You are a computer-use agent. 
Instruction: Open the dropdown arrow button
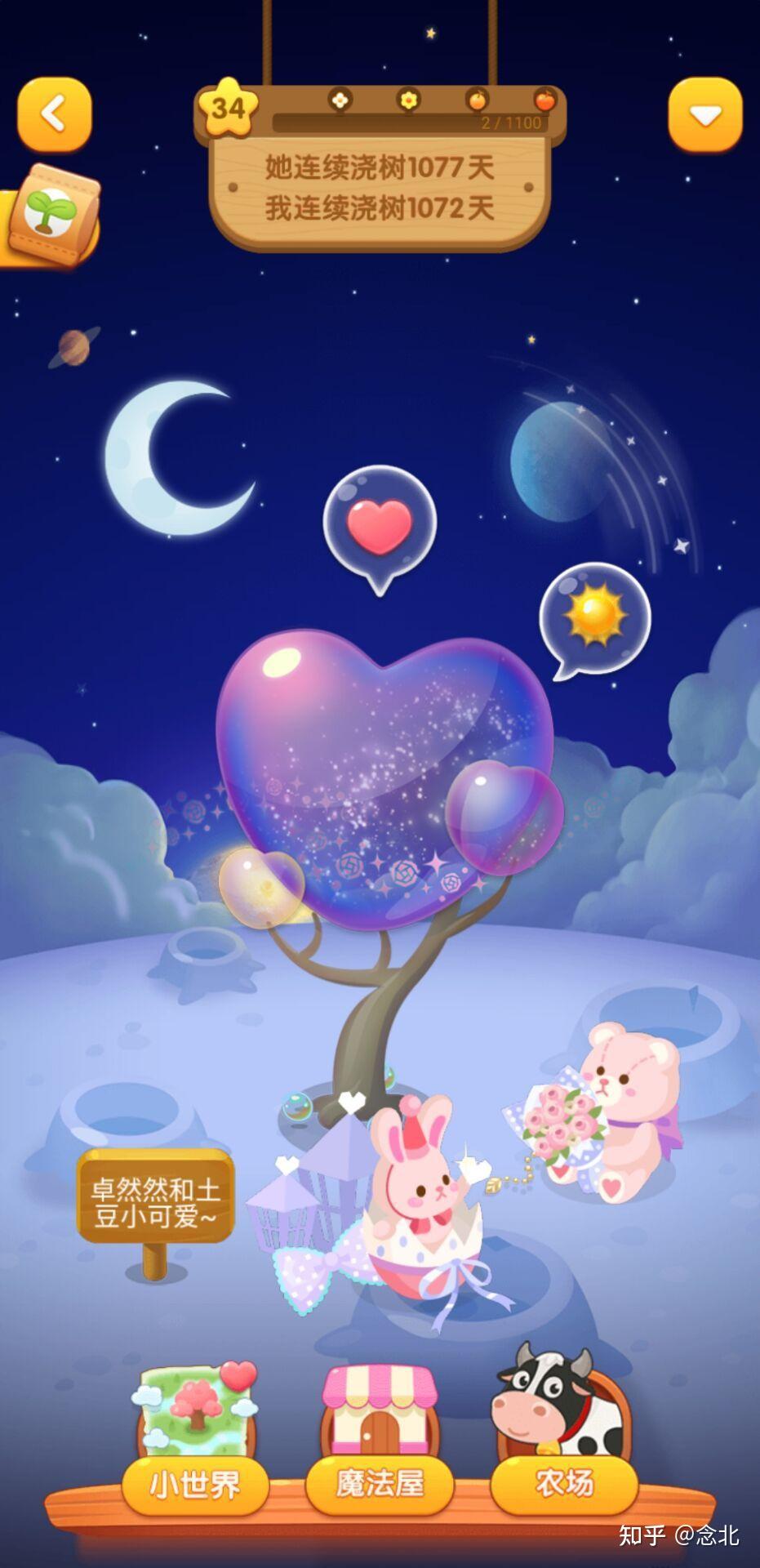pos(704,115)
